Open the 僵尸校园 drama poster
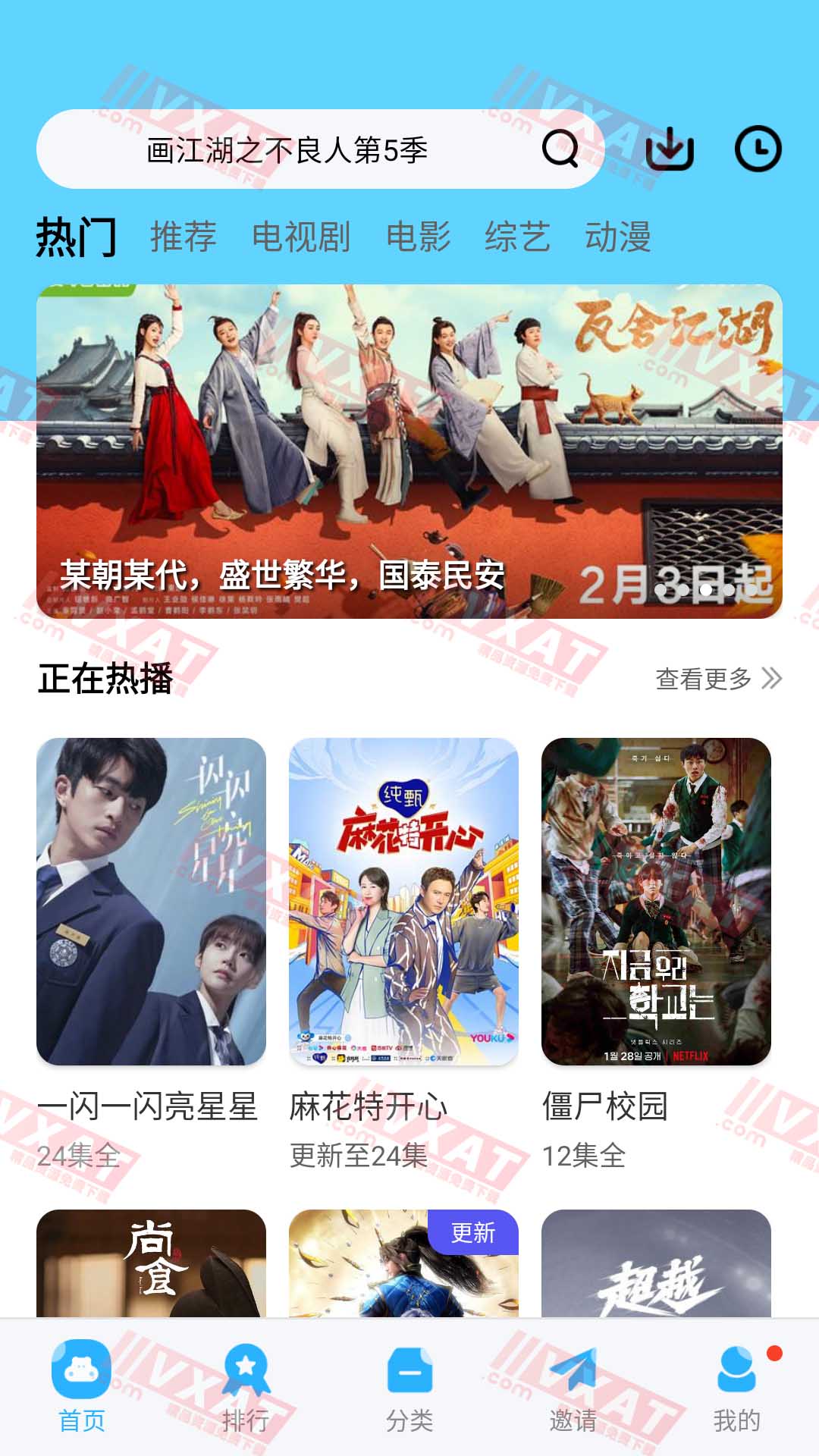 coord(652,902)
